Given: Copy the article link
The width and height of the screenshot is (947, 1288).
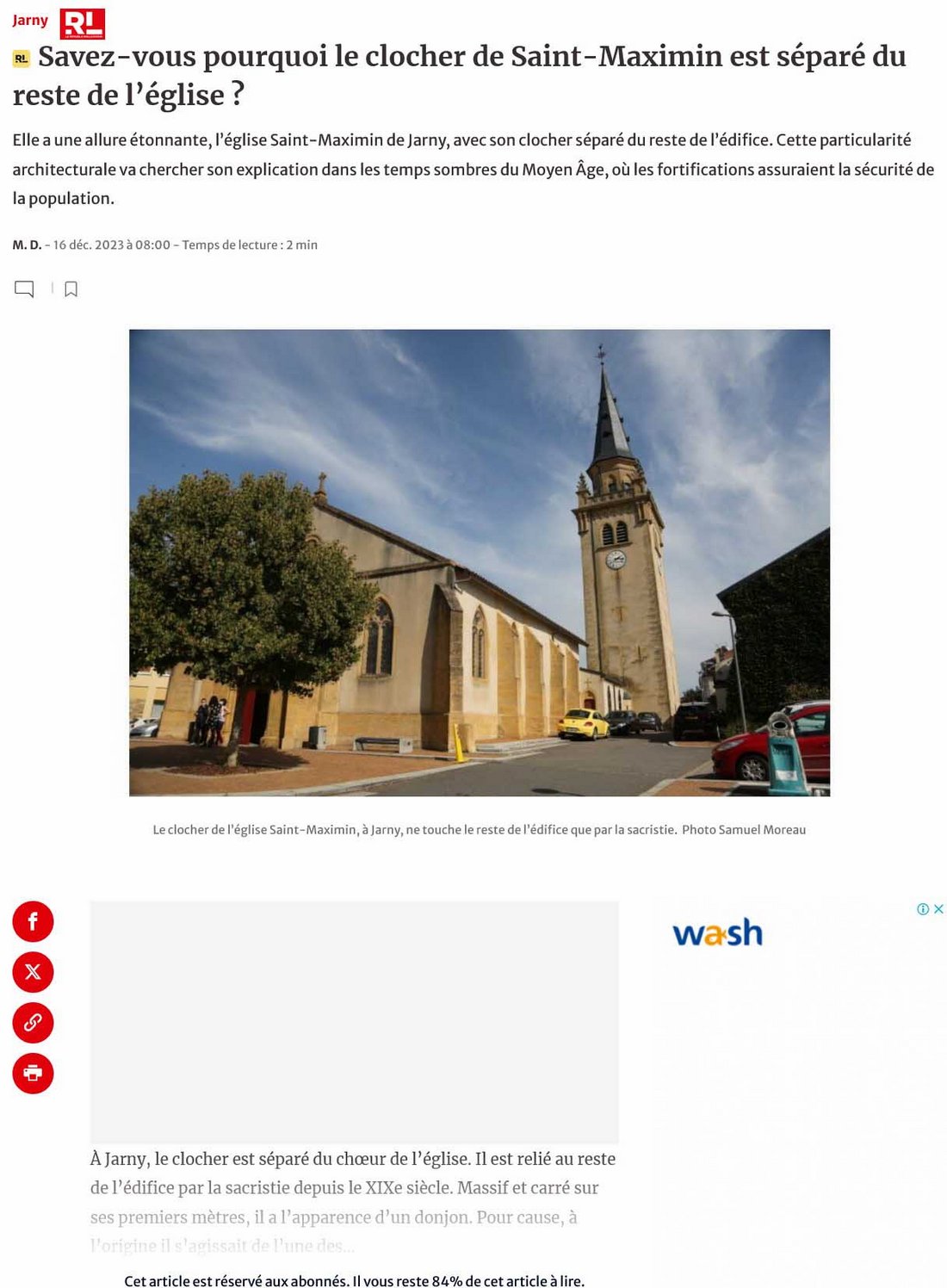Looking at the screenshot, I should click(x=33, y=1023).
